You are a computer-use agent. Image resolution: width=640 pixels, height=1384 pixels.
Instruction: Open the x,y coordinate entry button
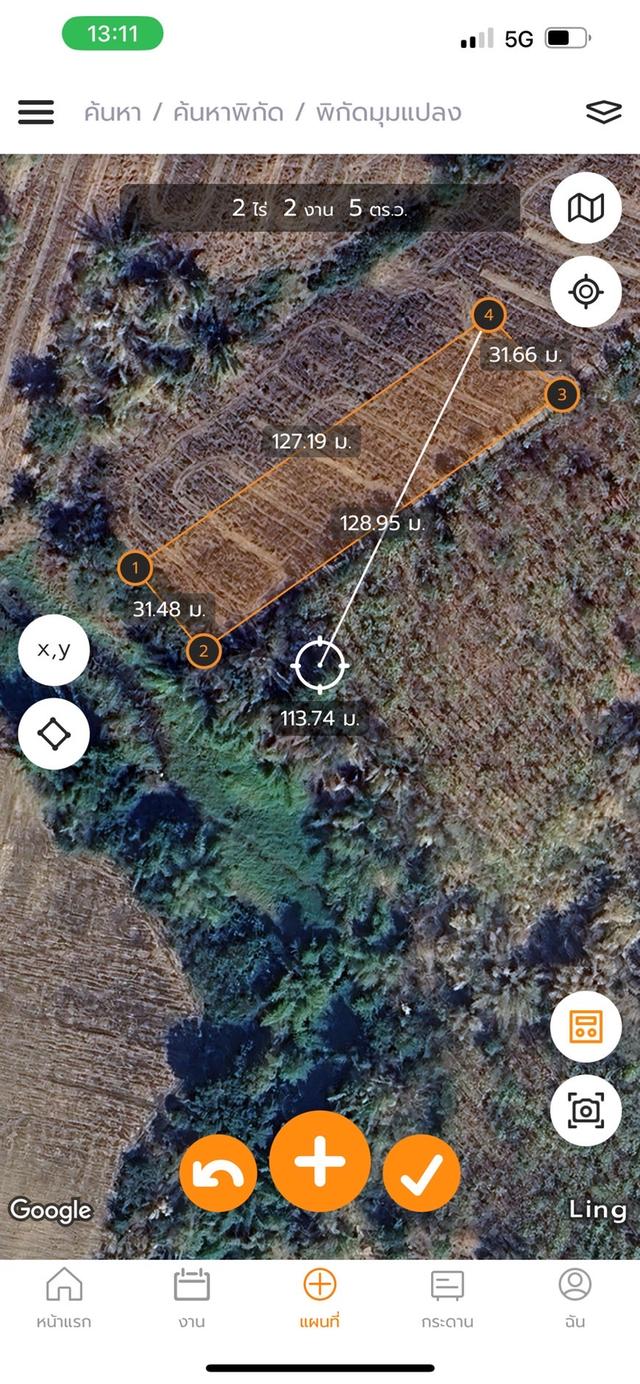click(54, 650)
